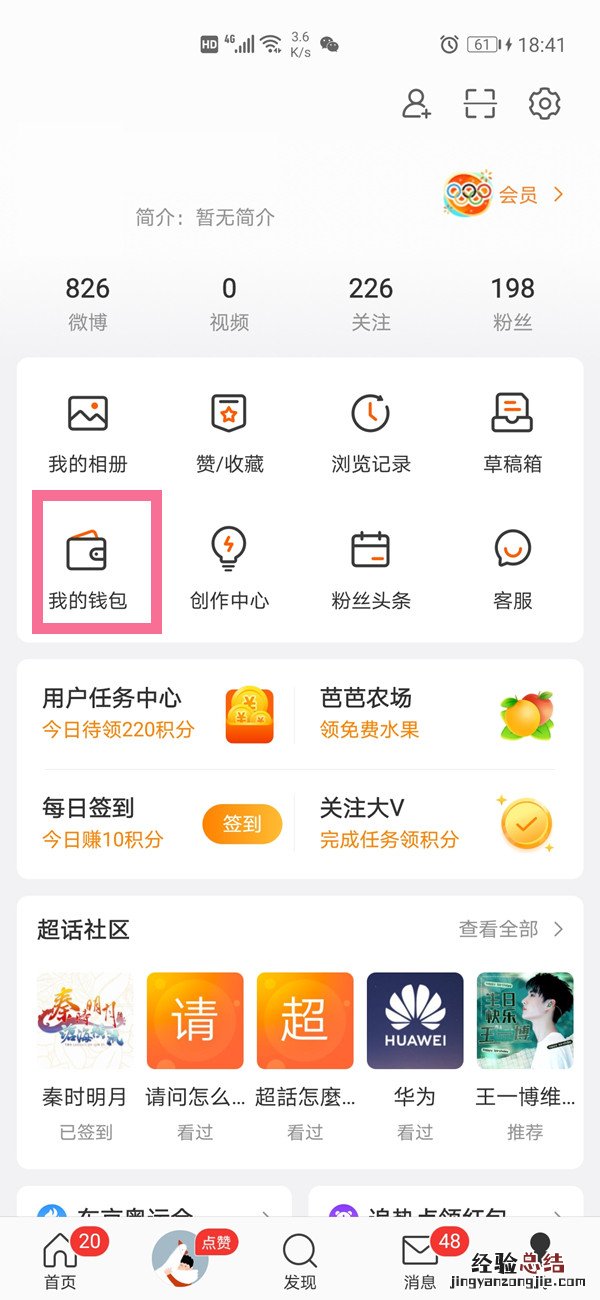This screenshot has width=600, height=1300.
Task: Open 草稿箱 drafts box
Action: tap(512, 432)
